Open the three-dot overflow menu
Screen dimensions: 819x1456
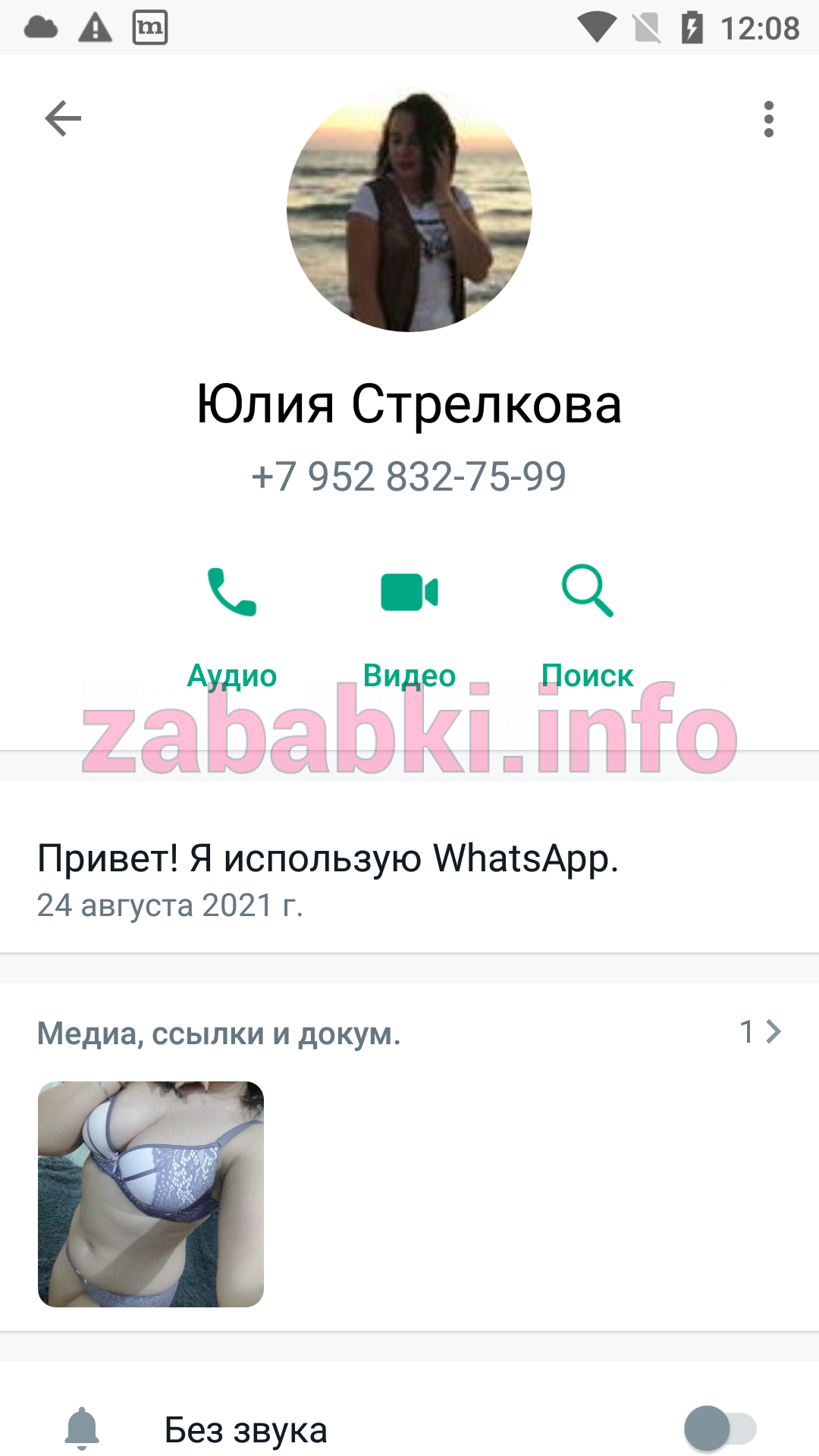point(769,119)
